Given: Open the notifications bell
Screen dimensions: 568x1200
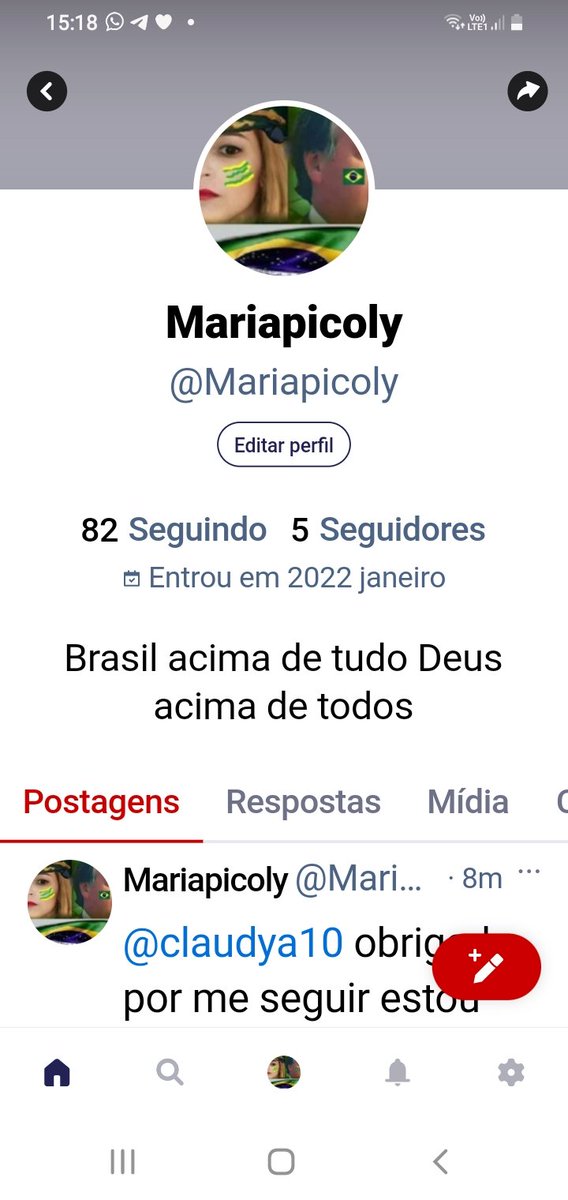Looking at the screenshot, I should point(398,1073).
